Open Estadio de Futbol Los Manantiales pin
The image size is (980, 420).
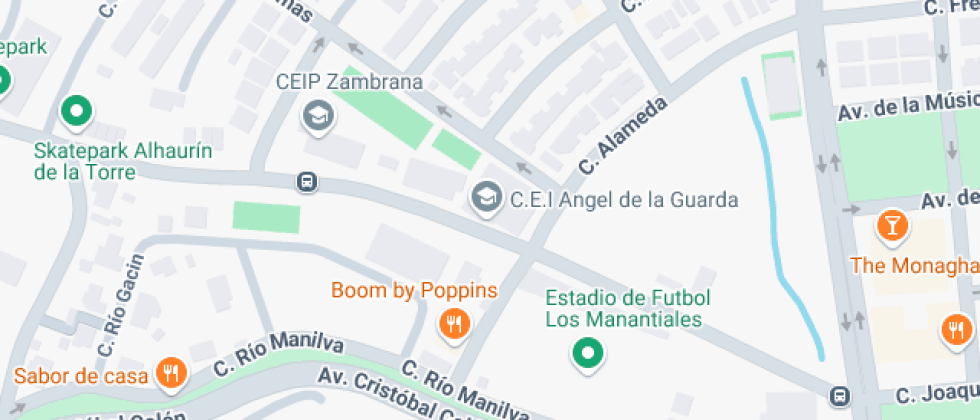(587, 352)
